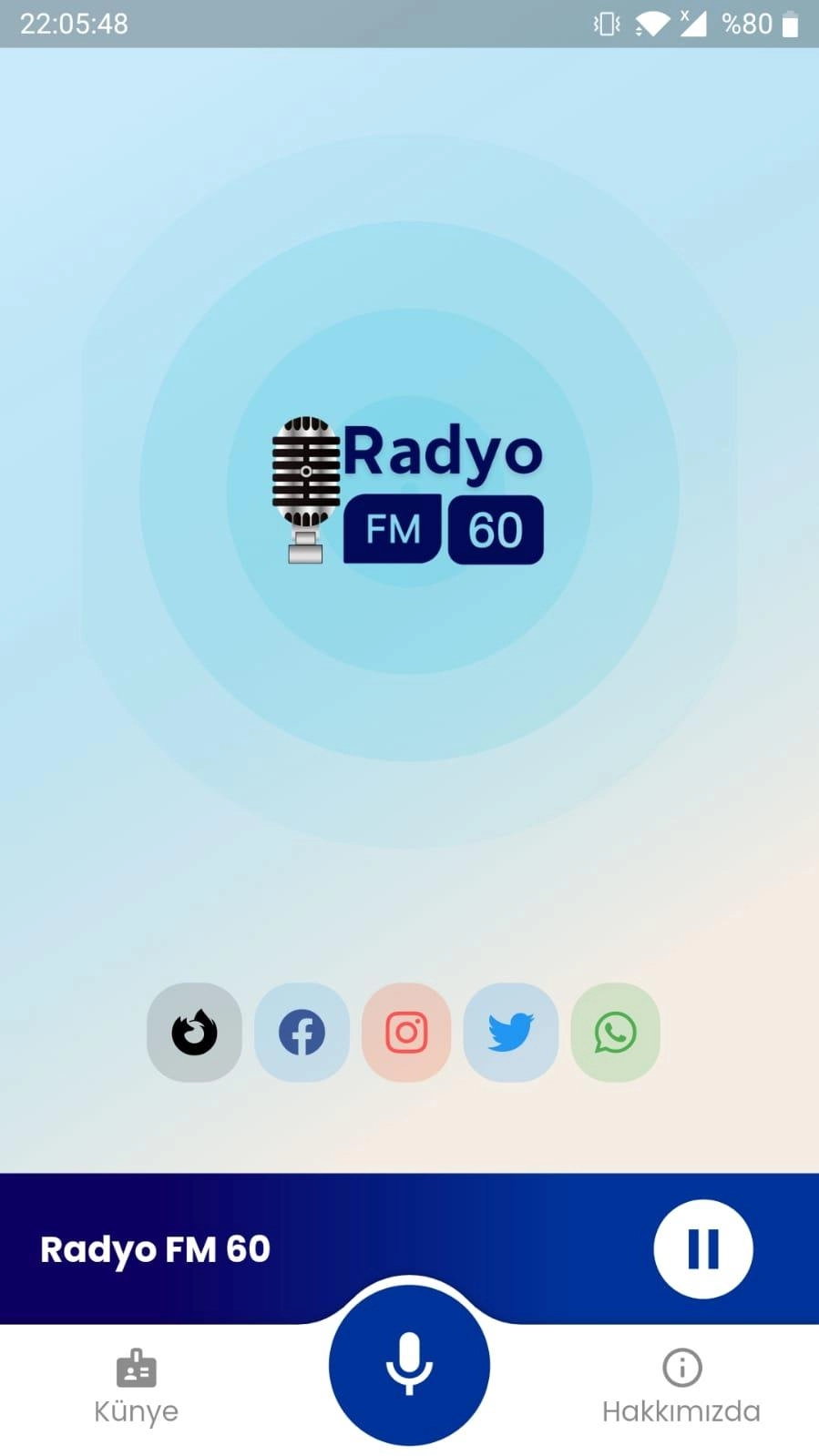
Task: Tap the center microphone button
Action: tap(409, 1363)
